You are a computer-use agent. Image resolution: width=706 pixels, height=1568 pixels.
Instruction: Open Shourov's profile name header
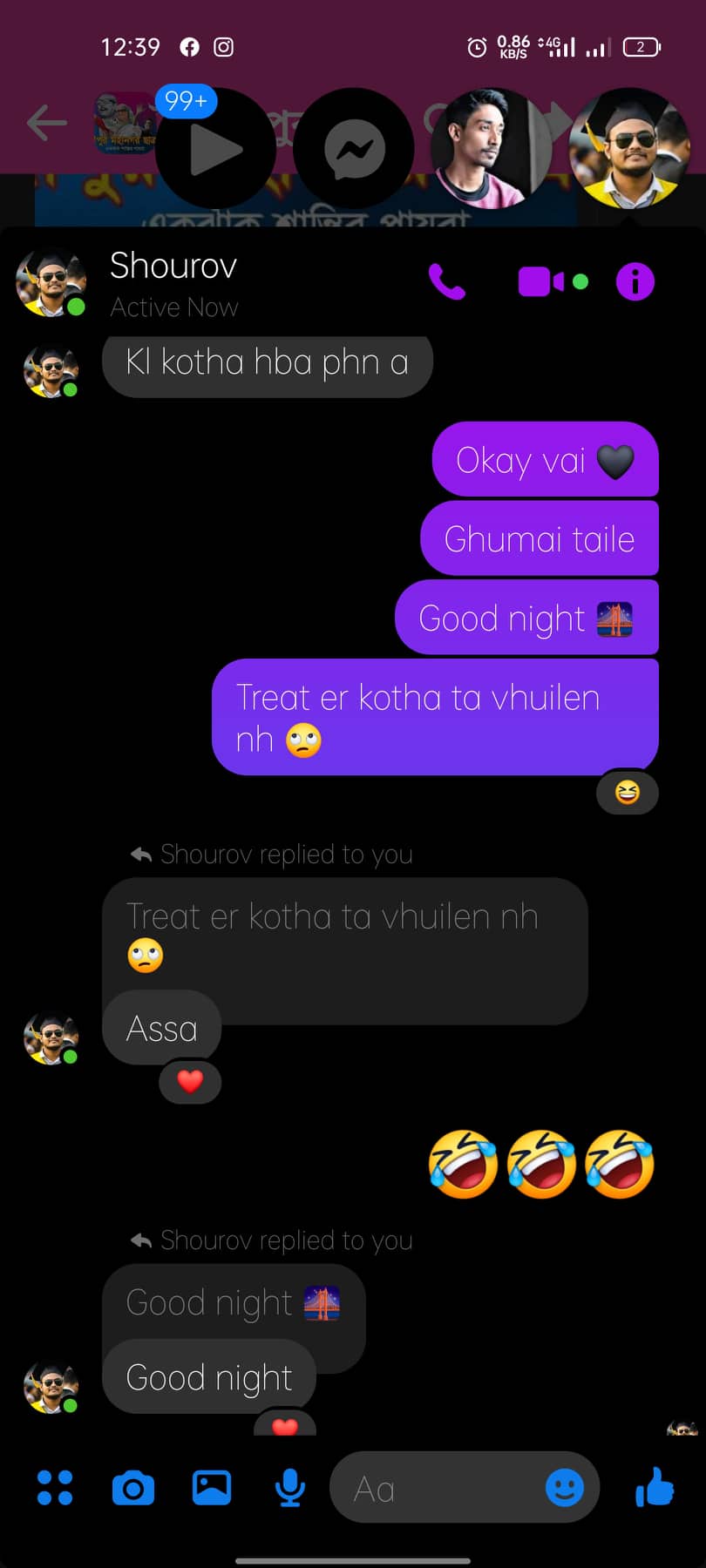coord(173,266)
